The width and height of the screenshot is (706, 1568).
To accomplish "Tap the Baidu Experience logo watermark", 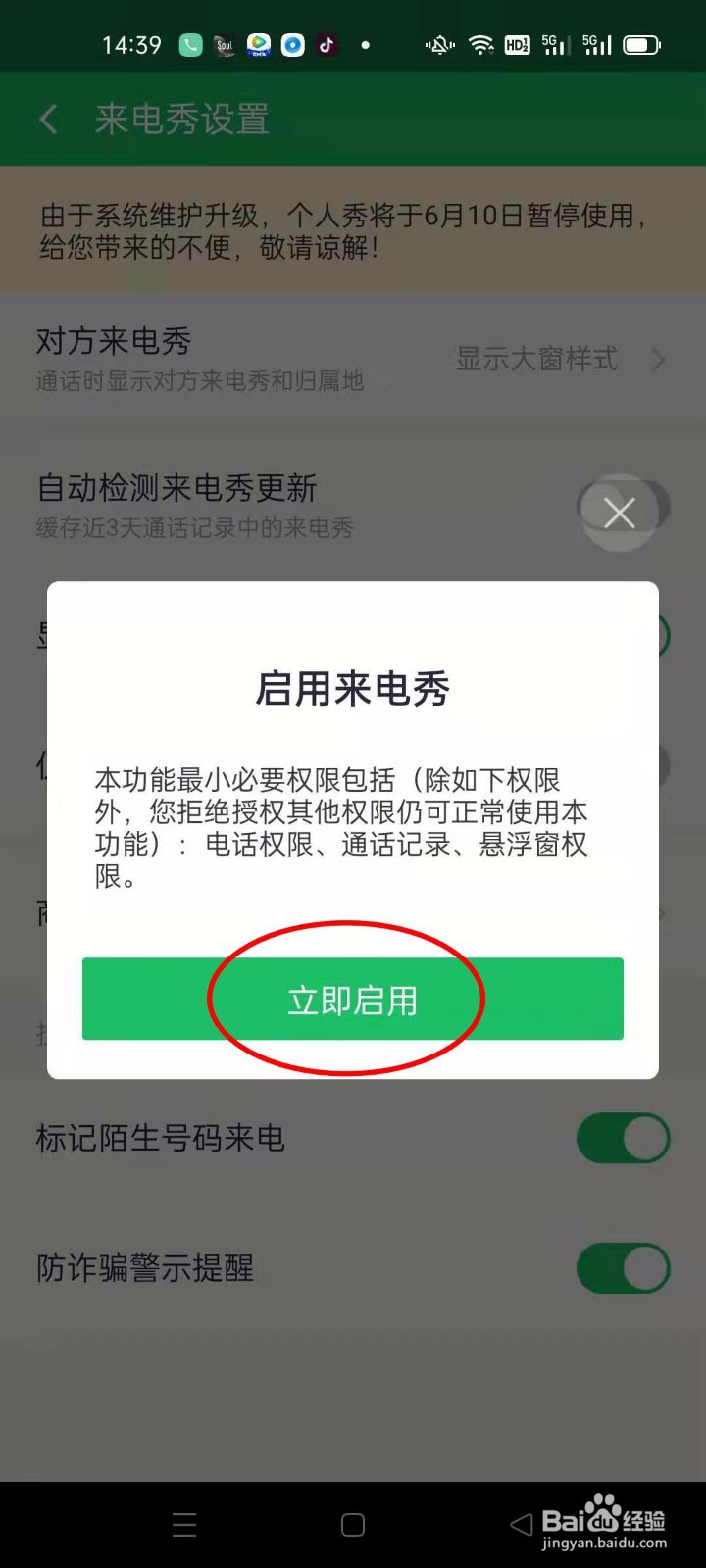I will click(x=602, y=1519).
